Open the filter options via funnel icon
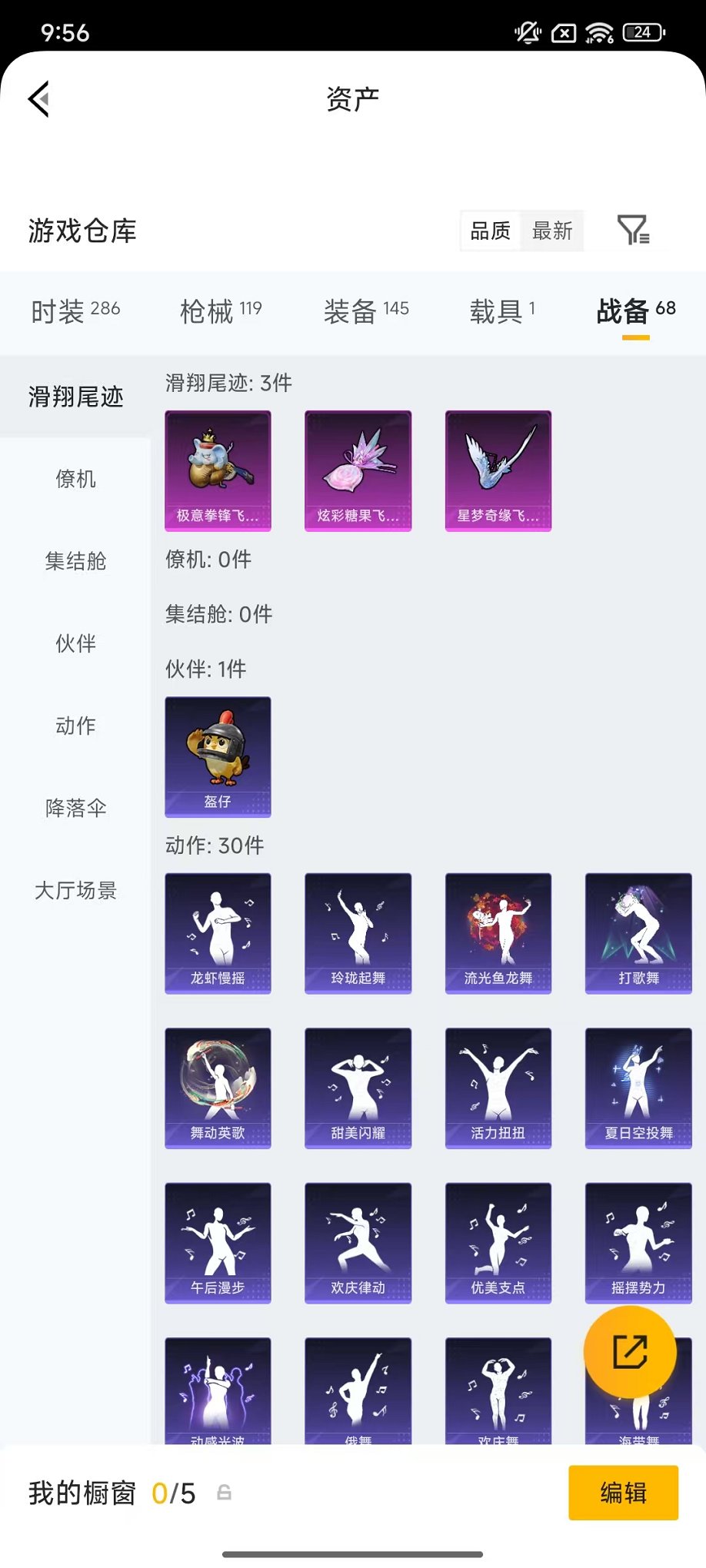Viewport: 706px width, 1568px height. tap(634, 230)
